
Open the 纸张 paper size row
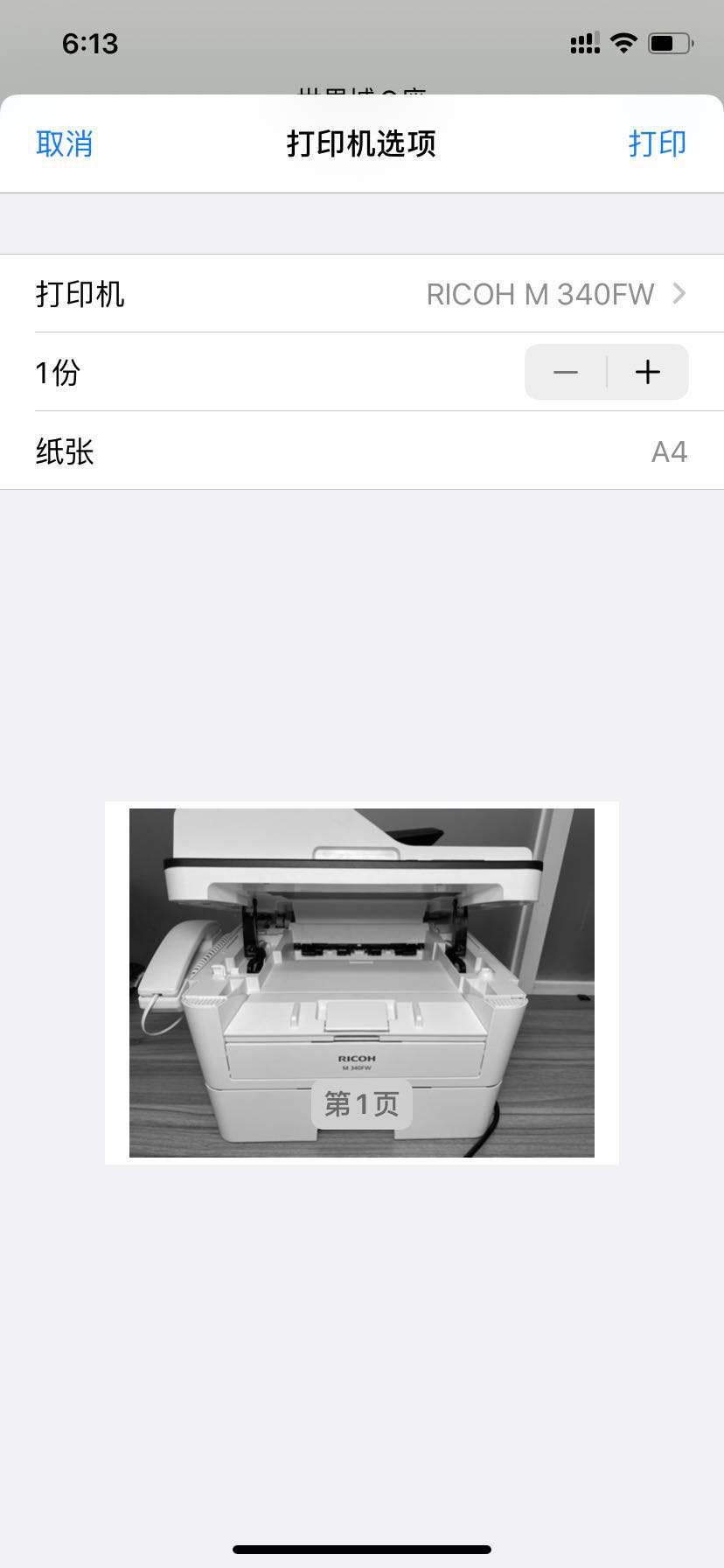click(361, 451)
